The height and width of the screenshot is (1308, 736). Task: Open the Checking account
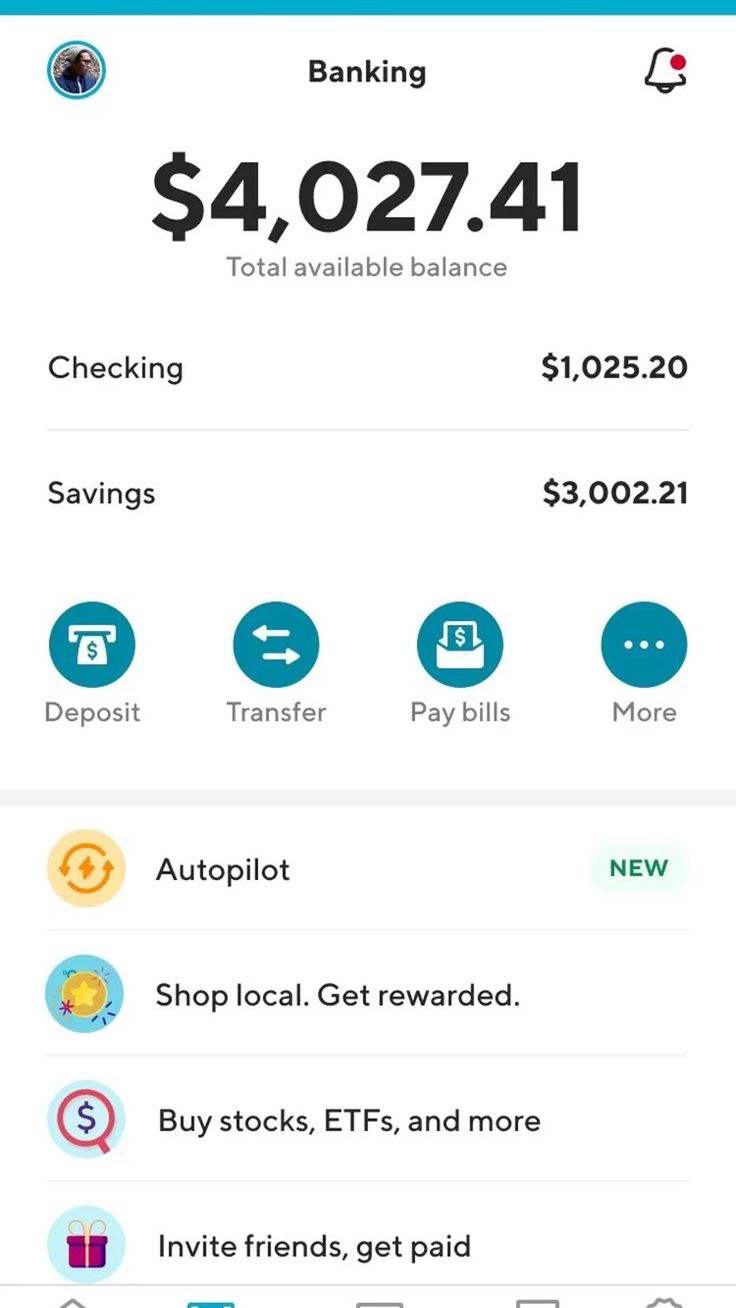[x=367, y=368]
